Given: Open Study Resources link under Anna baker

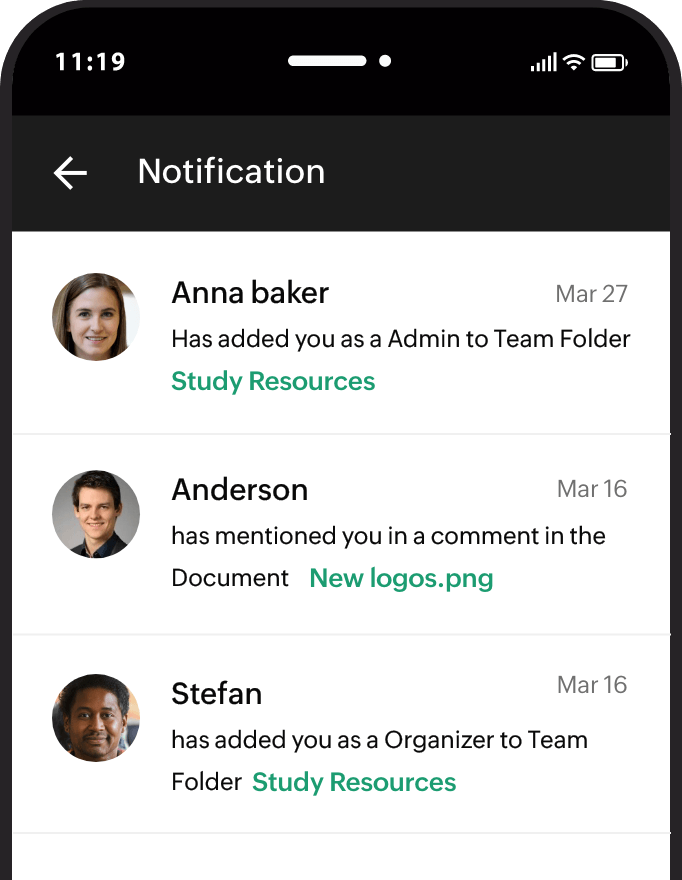Looking at the screenshot, I should tap(273, 381).
